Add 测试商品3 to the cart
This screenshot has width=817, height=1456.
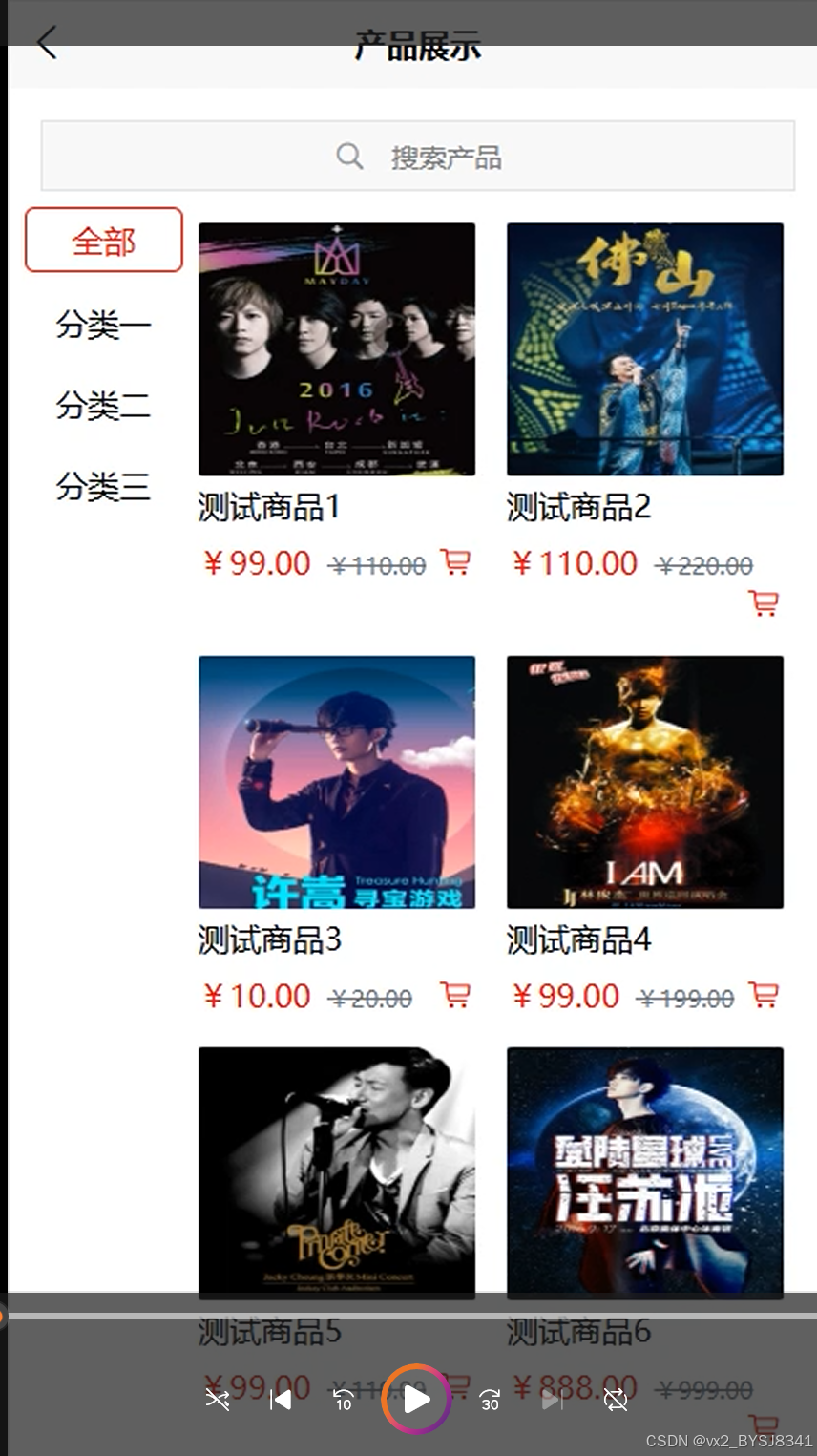tap(455, 995)
